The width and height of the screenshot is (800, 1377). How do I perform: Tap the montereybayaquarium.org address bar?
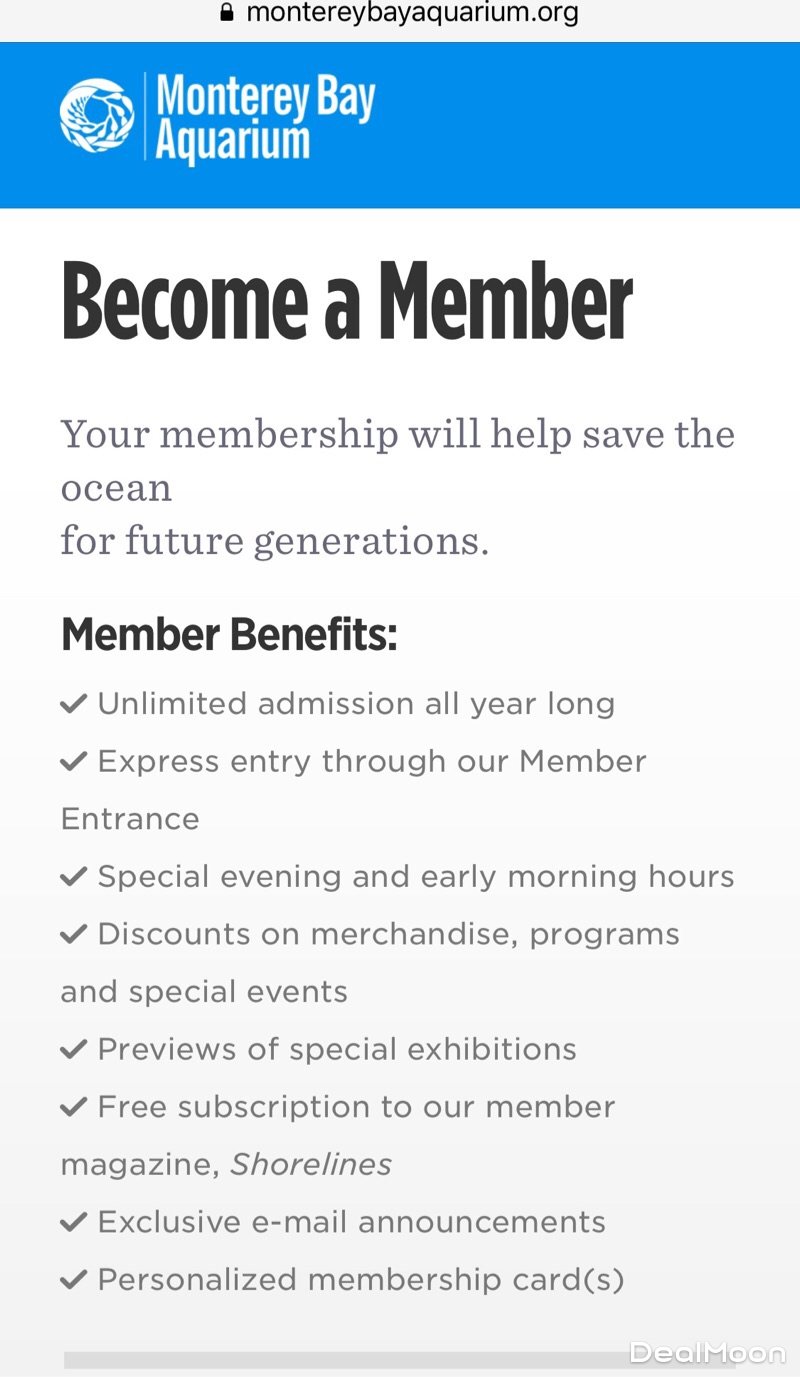(x=400, y=14)
